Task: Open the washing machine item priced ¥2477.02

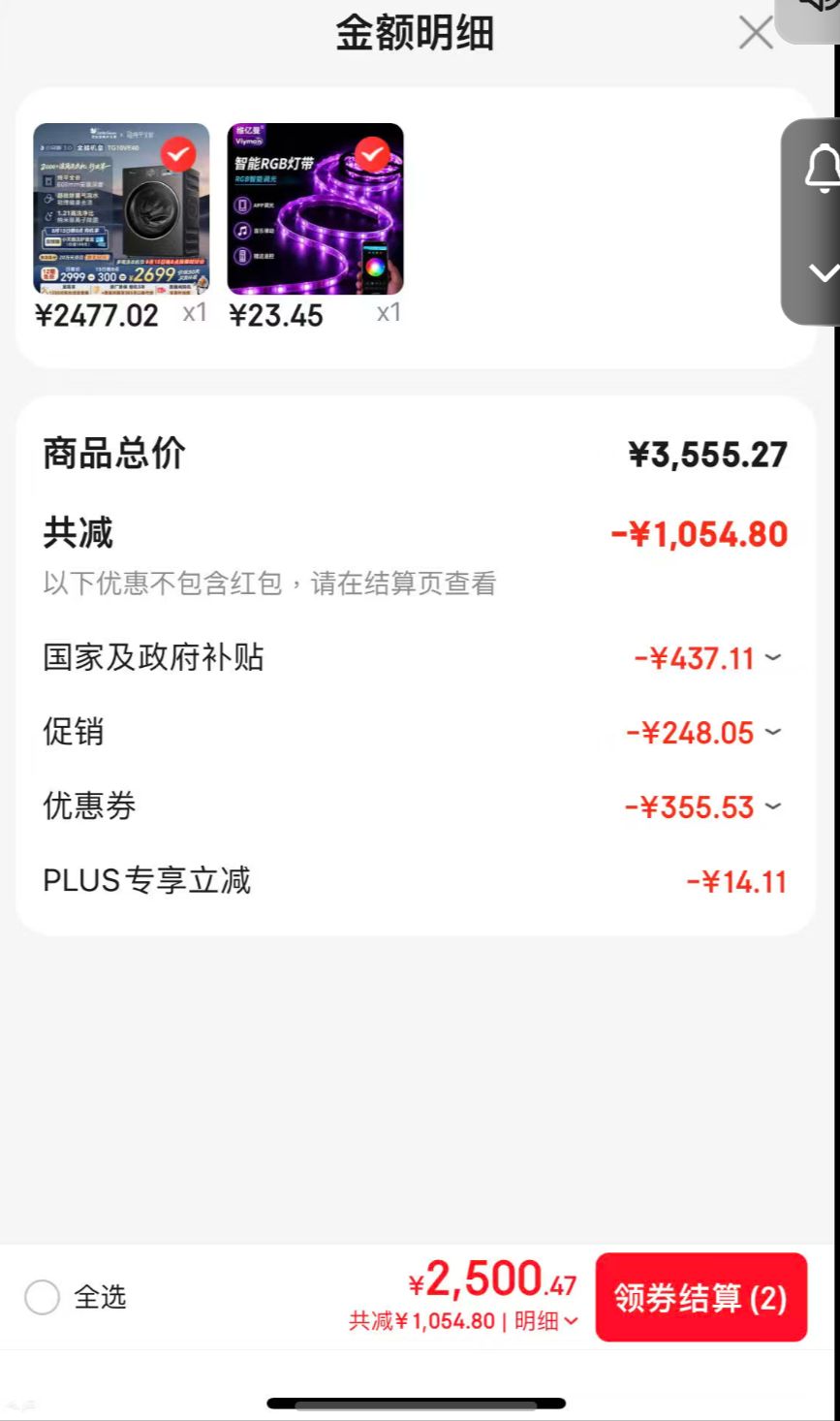Action: (x=121, y=208)
